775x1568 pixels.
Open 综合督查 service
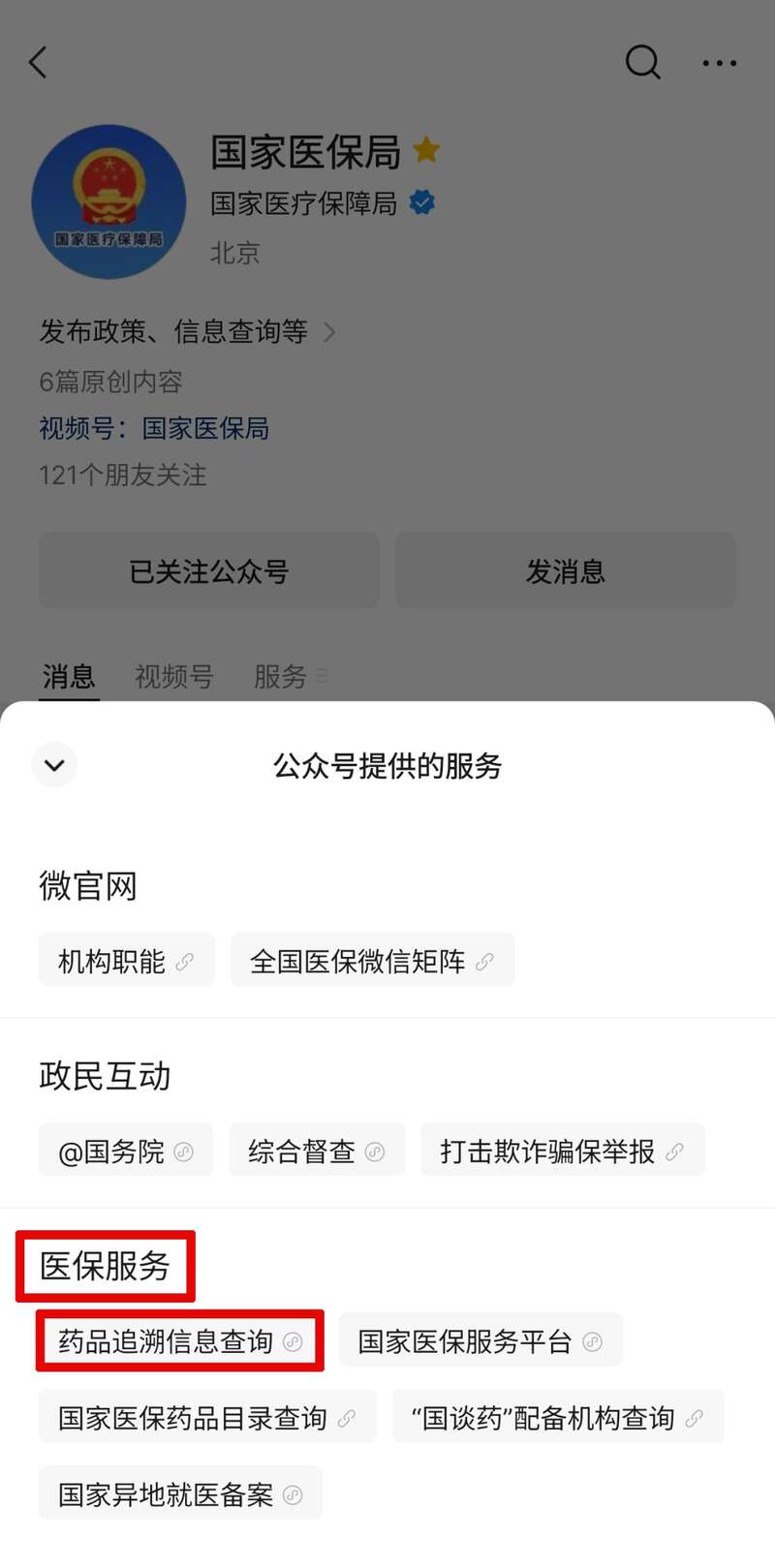tap(316, 1151)
